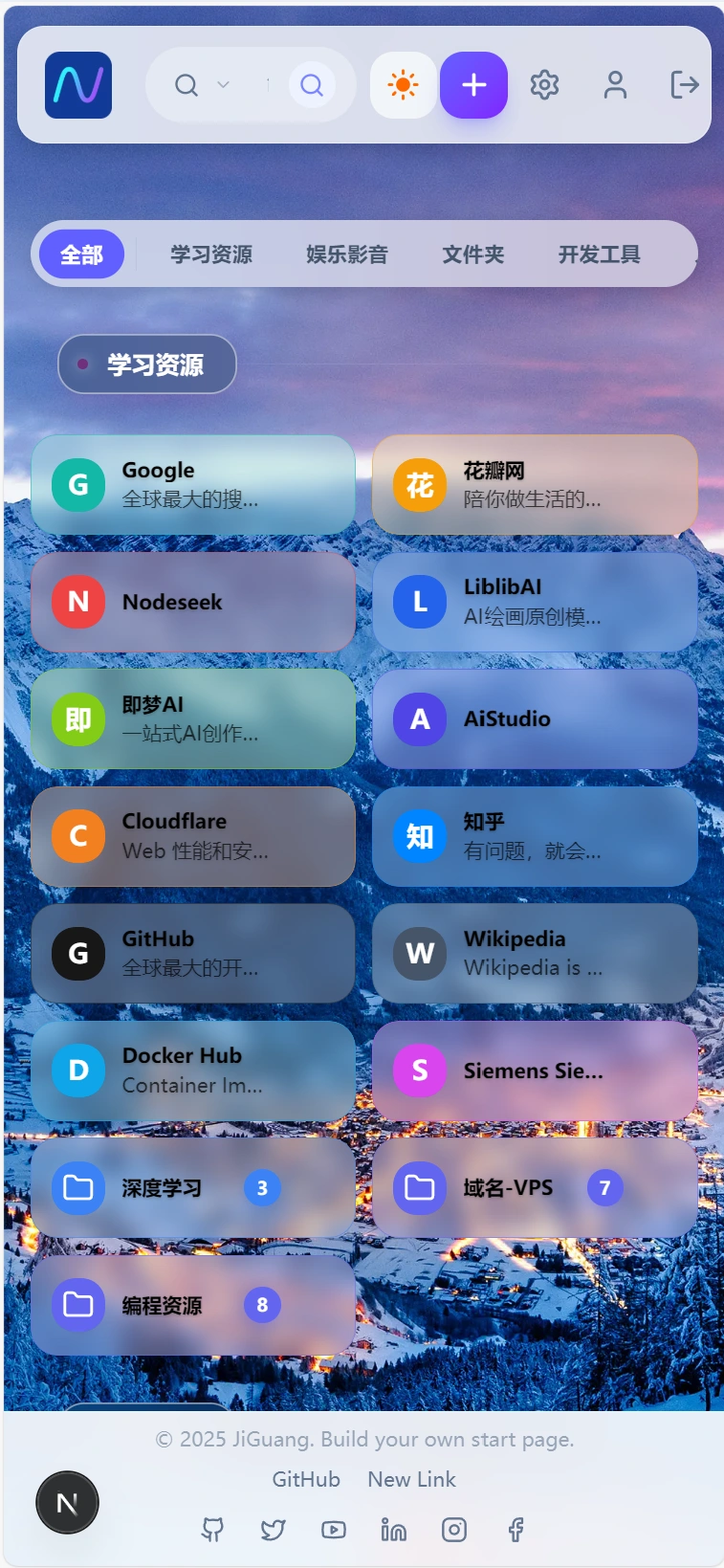
Task: Open the 域名-VPS folder
Action: [535, 1188]
